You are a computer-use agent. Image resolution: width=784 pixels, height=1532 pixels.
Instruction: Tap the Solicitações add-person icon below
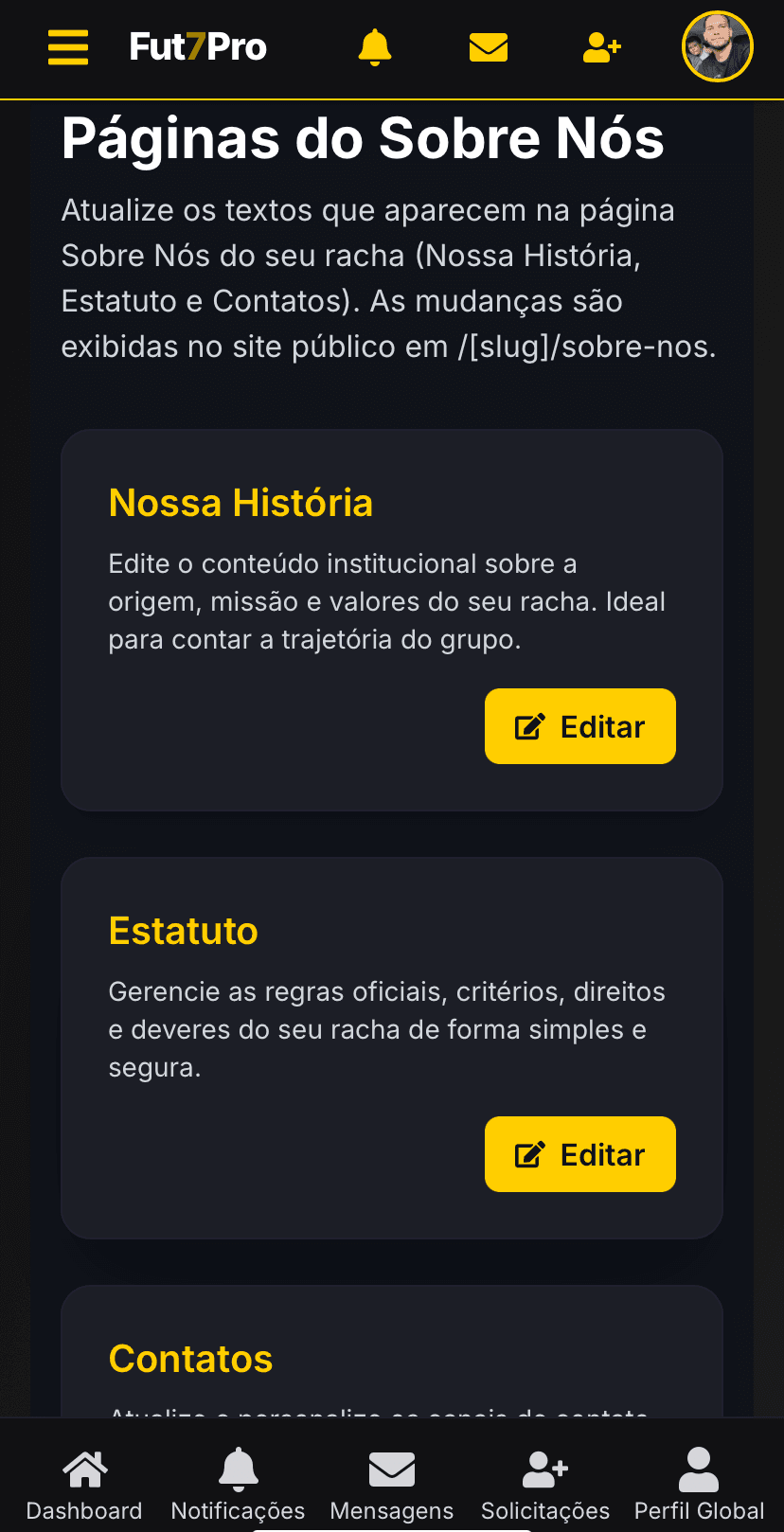point(544,1466)
